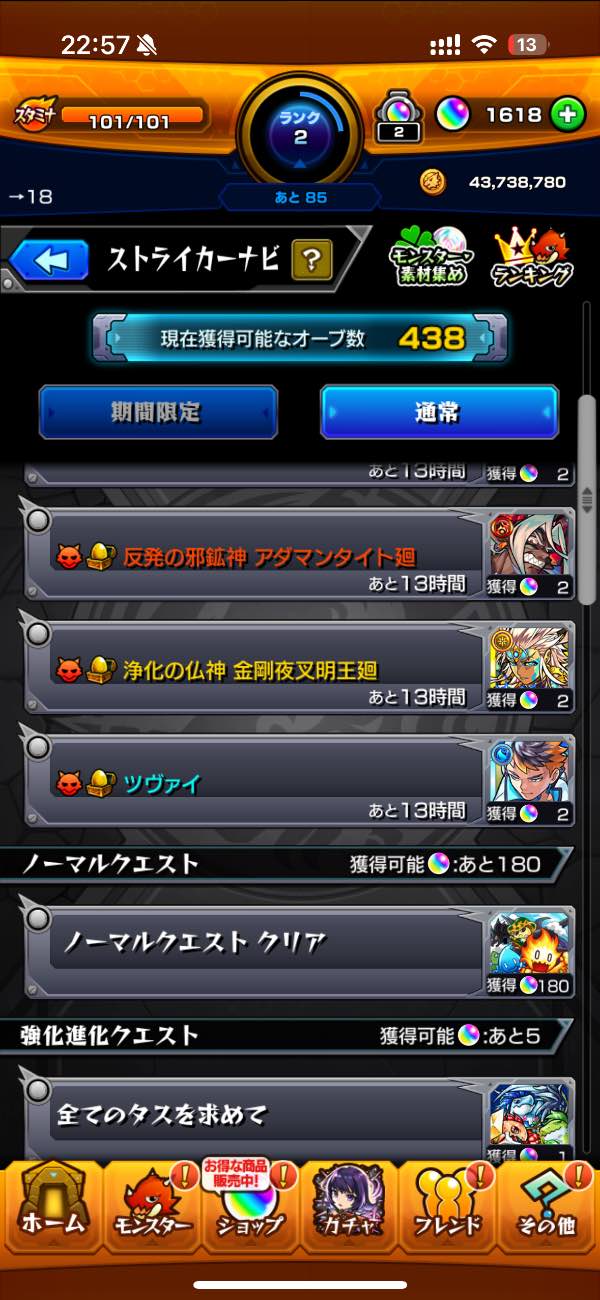Switch to the 通常 tab
This screenshot has width=600, height=1300.
click(x=439, y=412)
